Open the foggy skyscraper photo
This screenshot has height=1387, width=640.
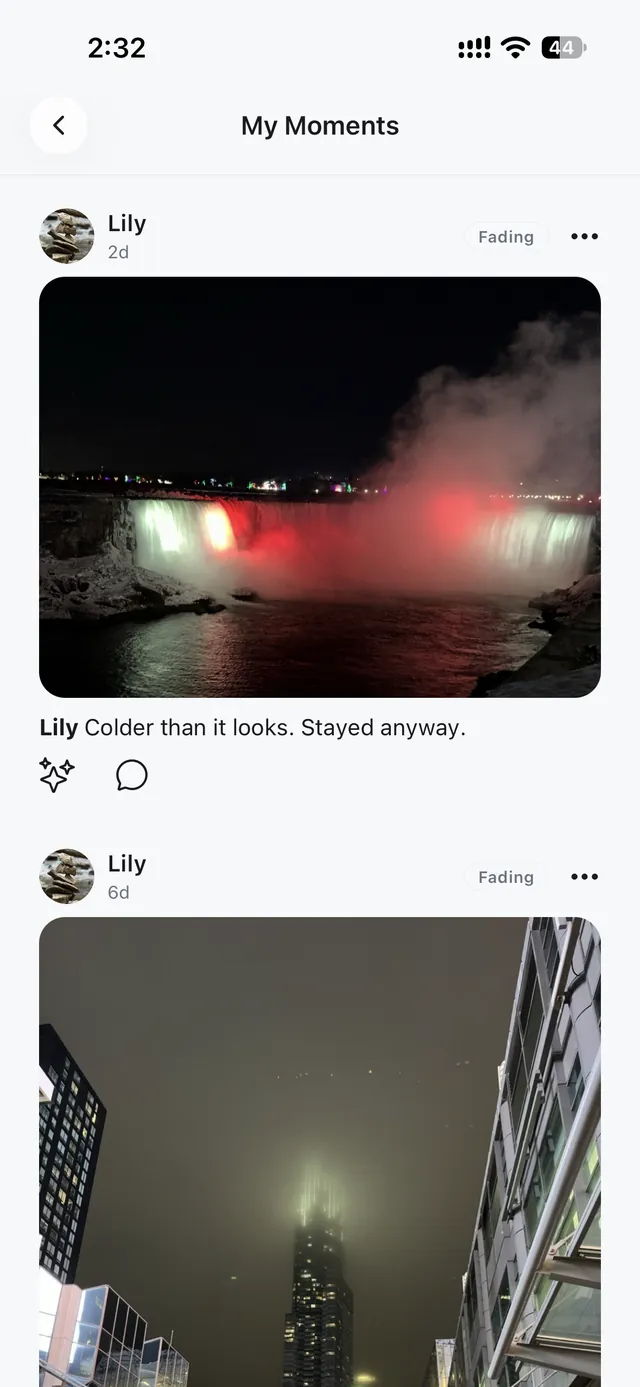pos(320,1152)
